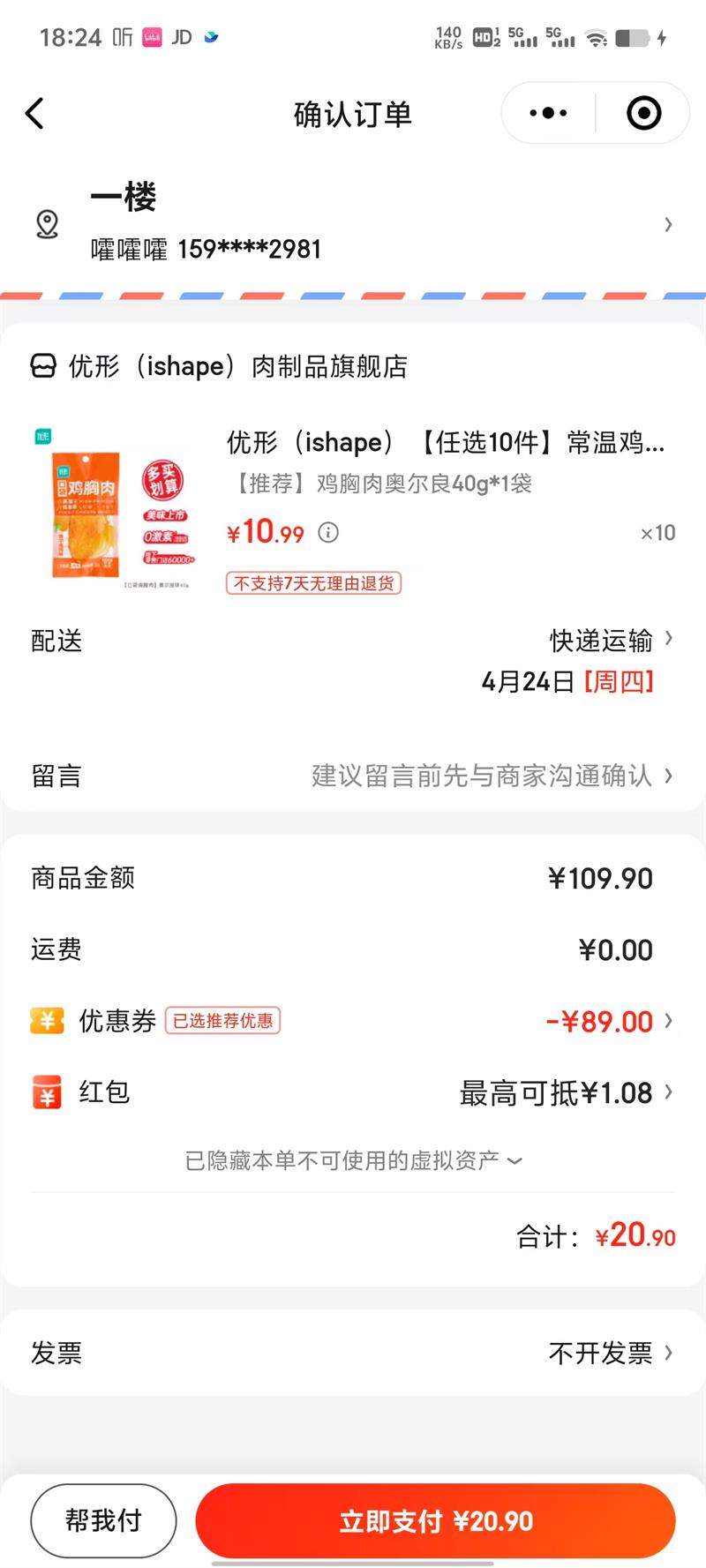Tap the yellow coupon icon beside 优惠券
Viewport: 706px width, 1568px height.
pos(47,1021)
